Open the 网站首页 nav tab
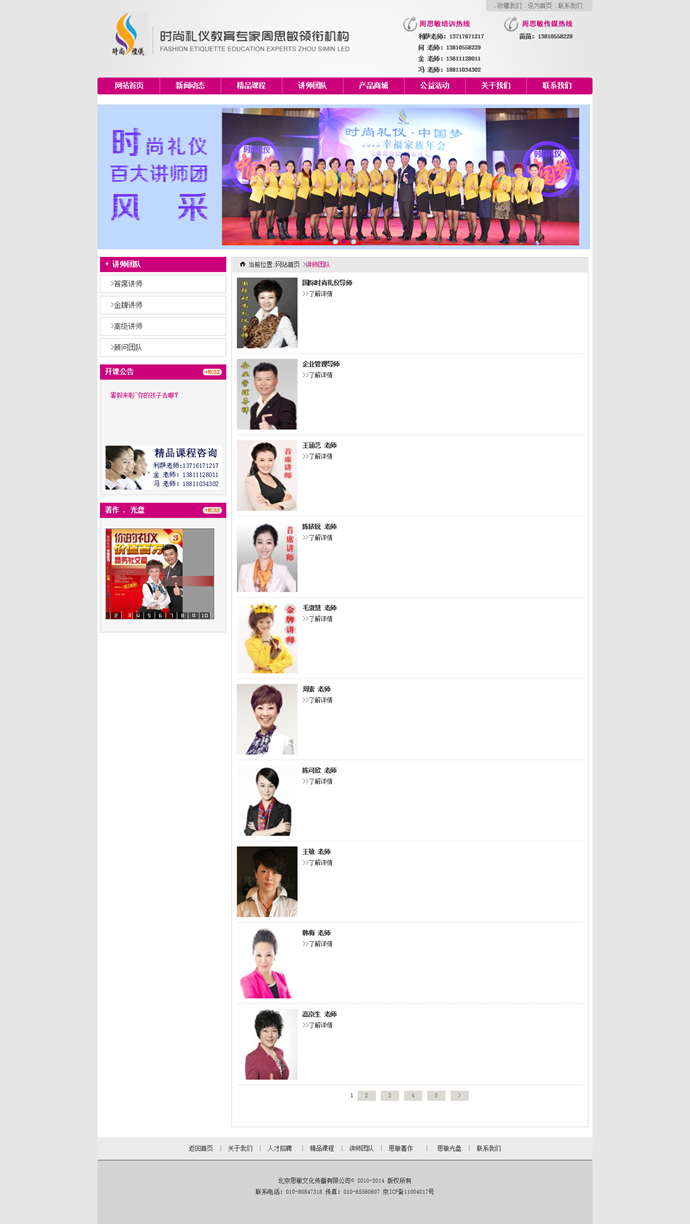This screenshot has height=1224, width=690. 129,86
